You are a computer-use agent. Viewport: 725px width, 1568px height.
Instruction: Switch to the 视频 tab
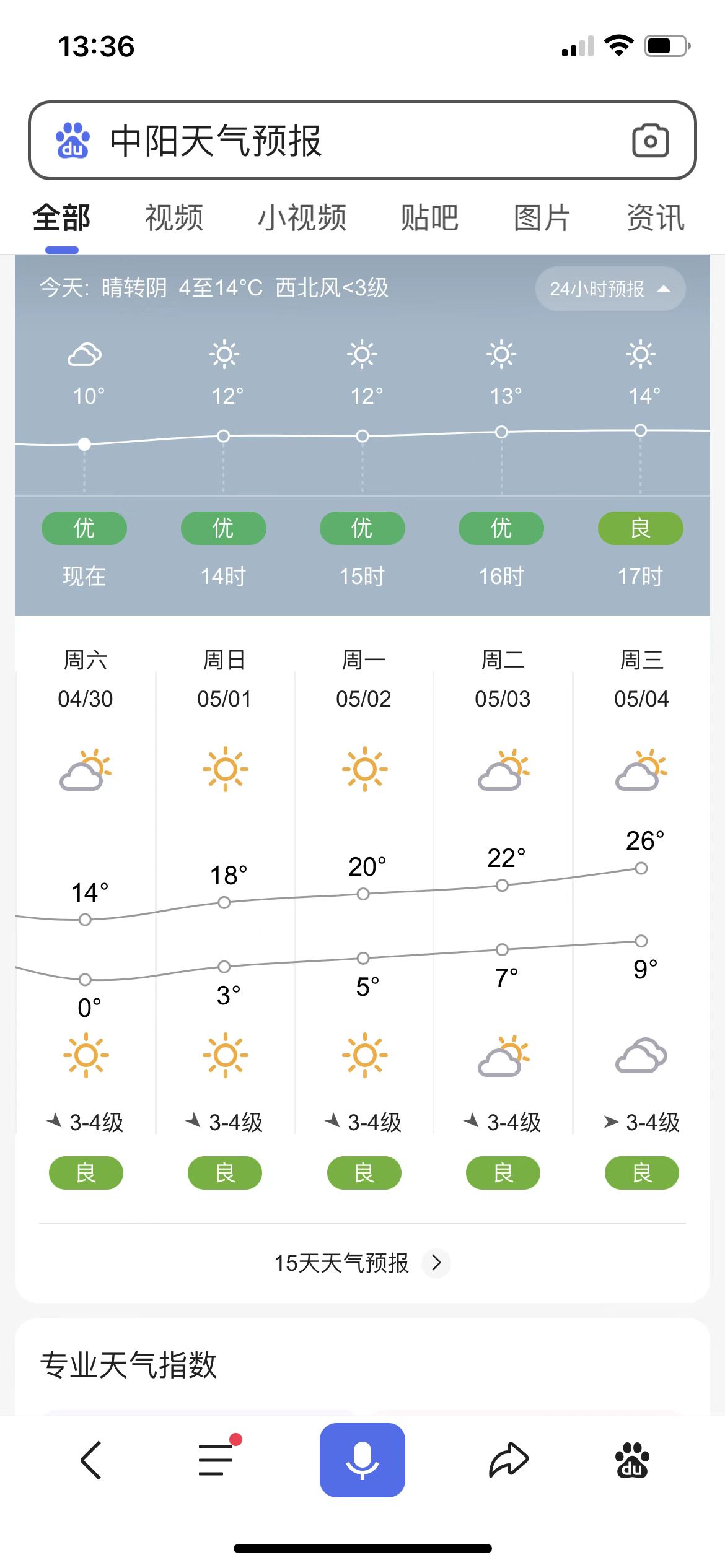click(x=174, y=218)
